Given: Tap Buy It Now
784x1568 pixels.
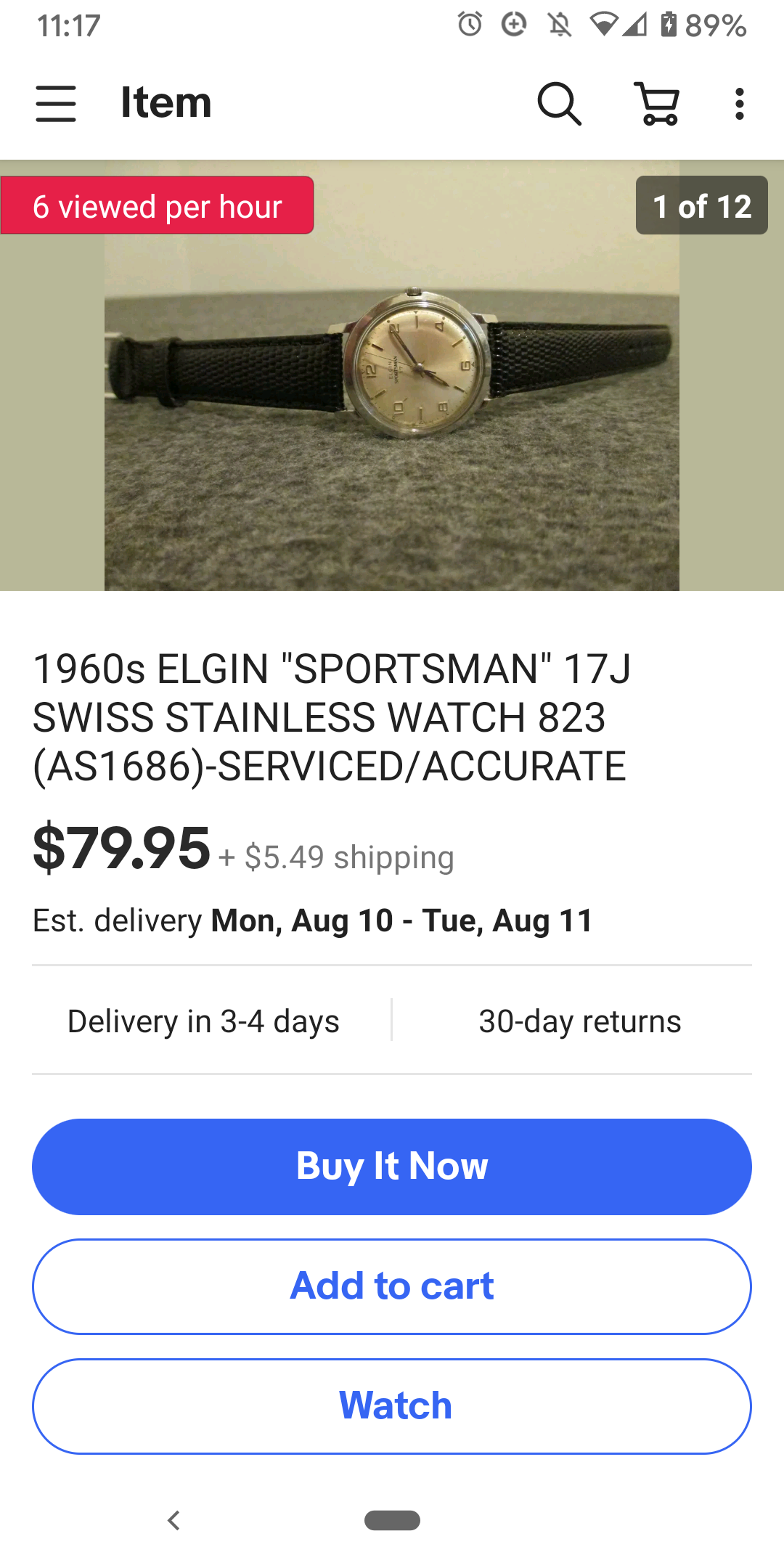Looking at the screenshot, I should [x=392, y=1167].
